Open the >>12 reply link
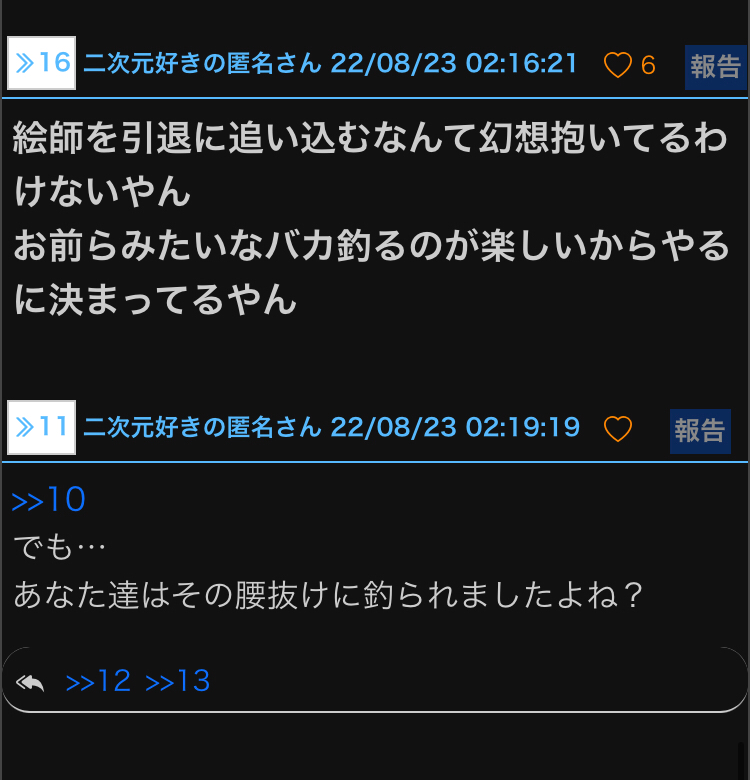The image size is (750, 780). [98, 681]
